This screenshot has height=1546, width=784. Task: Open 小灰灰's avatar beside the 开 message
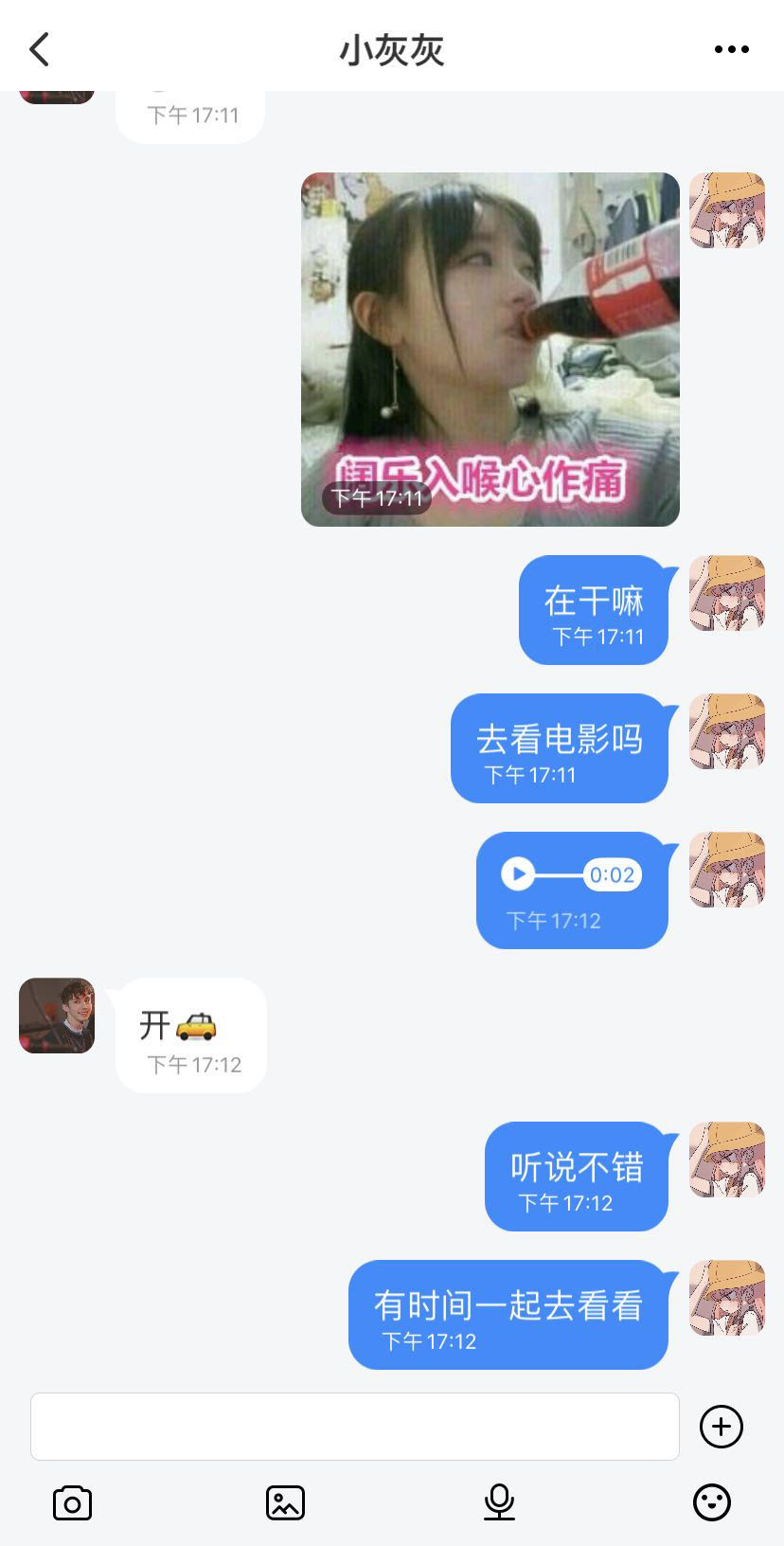point(57,1016)
